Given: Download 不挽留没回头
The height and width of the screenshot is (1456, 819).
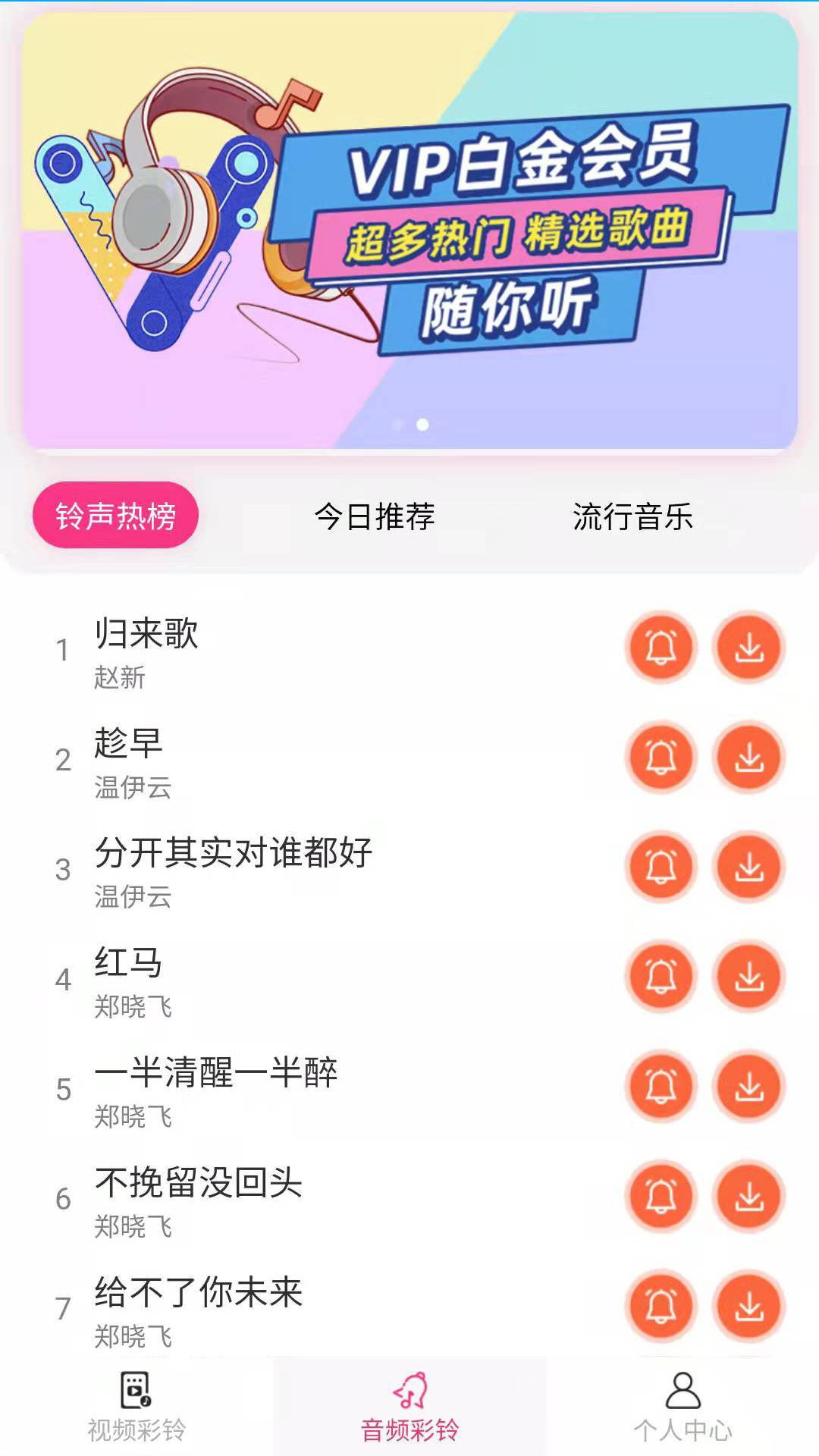Looking at the screenshot, I should (x=748, y=1196).
